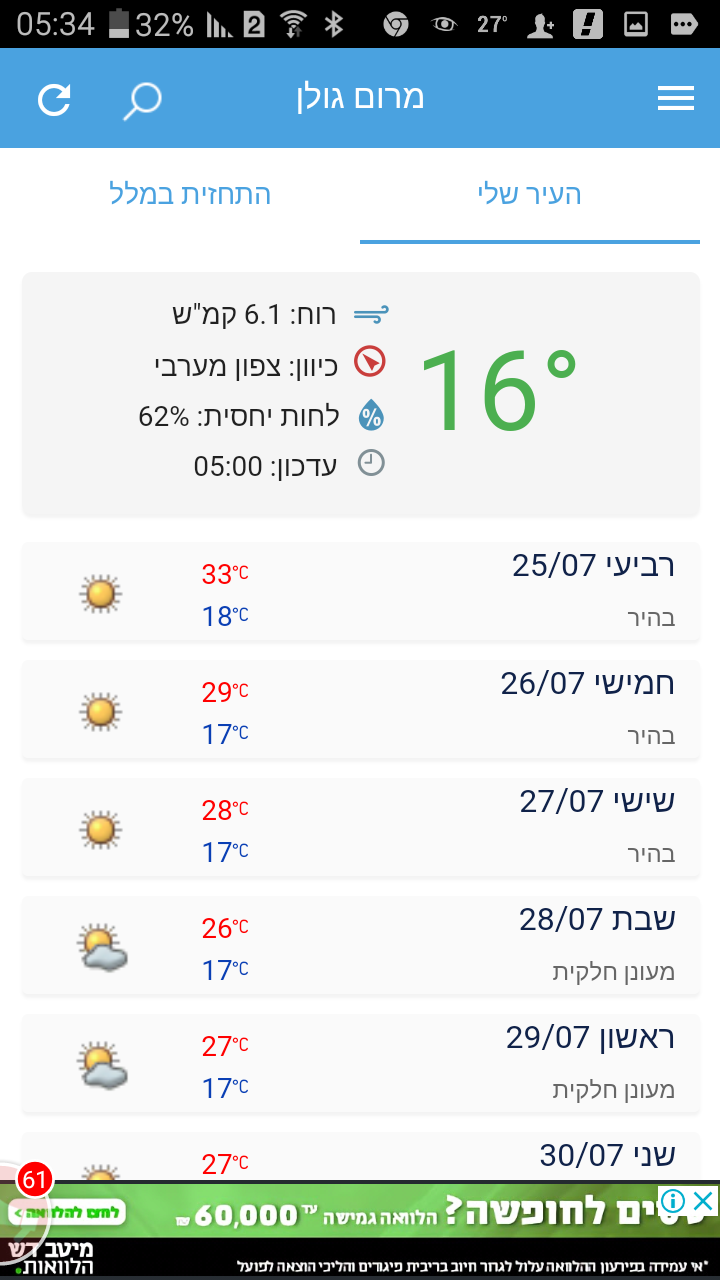Open the hamburger drawer menu
This screenshot has height=1280, width=720.
[x=676, y=98]
